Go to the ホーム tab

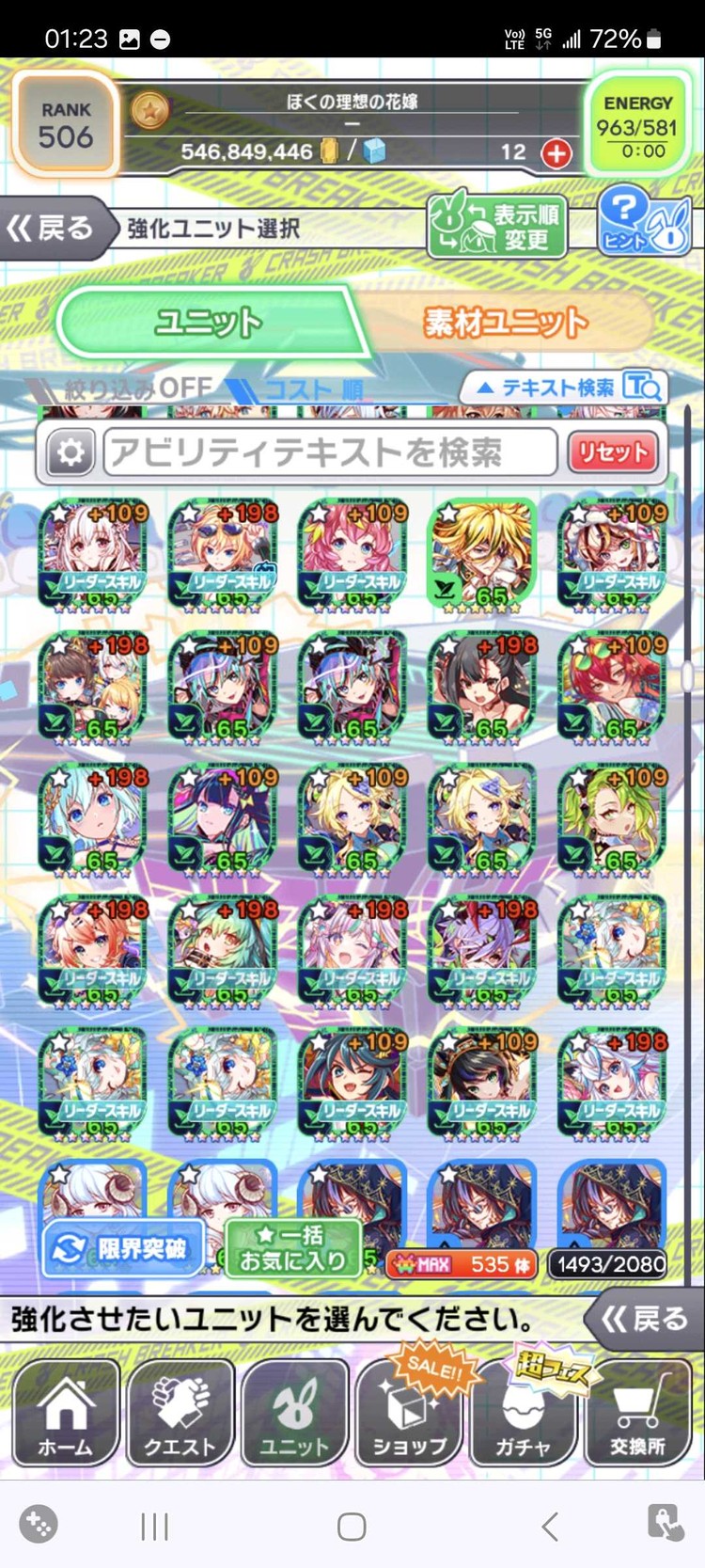(65, 1413)
